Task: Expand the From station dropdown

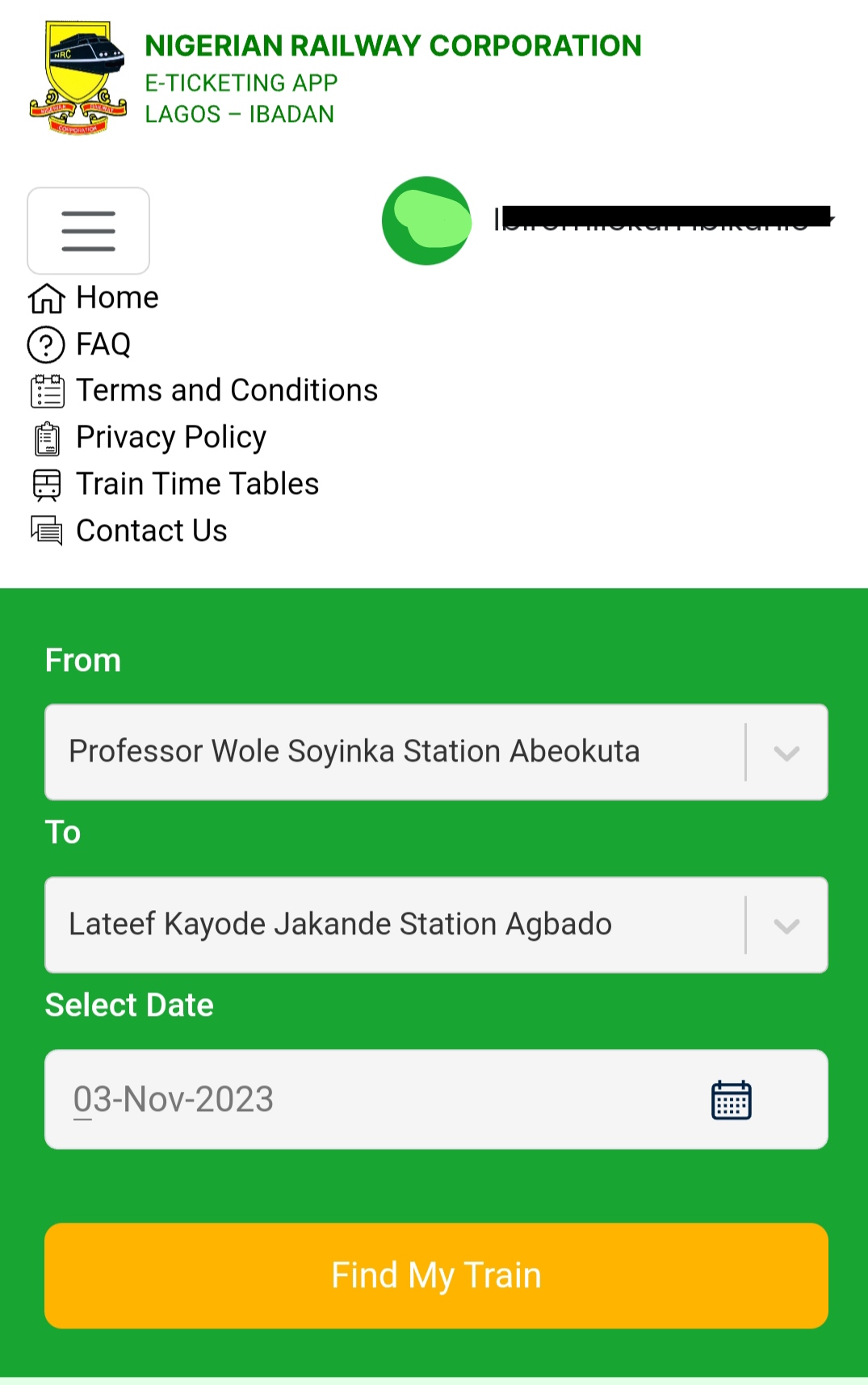Action: coord(786,753)
